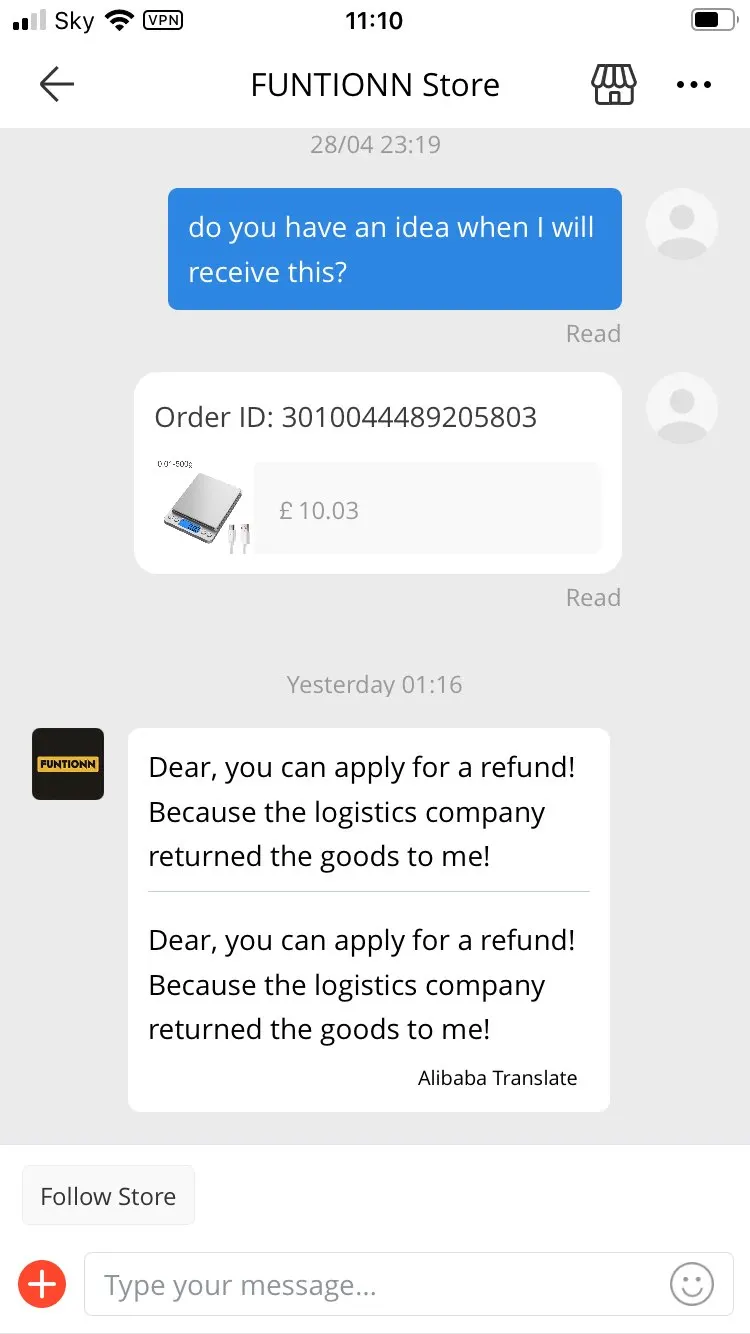750x1334 pixels.
Task: Open the emoji picker
Action: [692, 1284]
